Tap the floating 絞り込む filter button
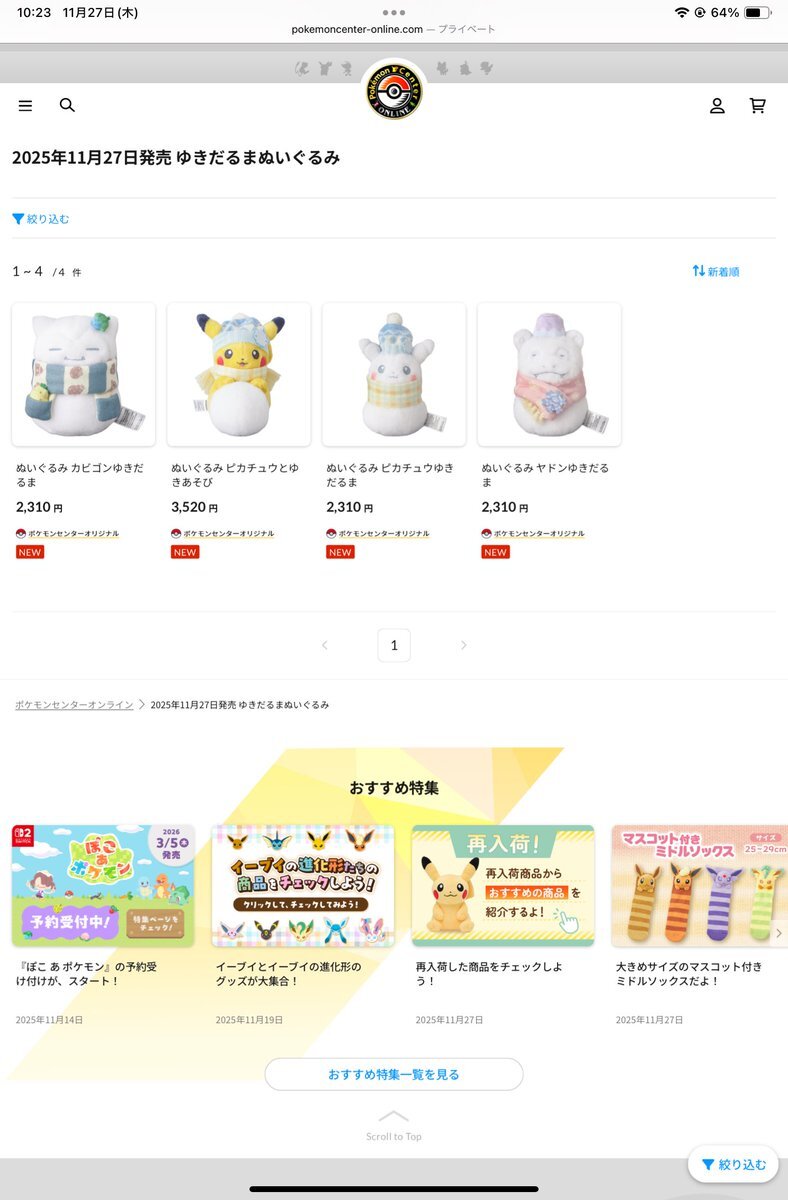The image size is (788, 1200). click(x=733, y=1164)
